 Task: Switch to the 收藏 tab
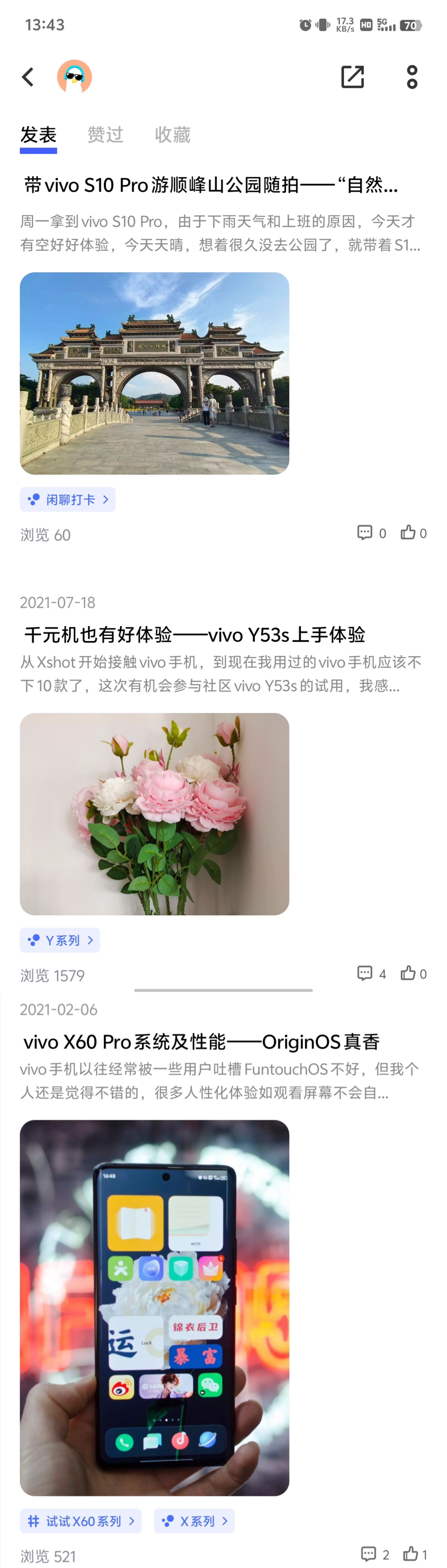pos(172,135)
